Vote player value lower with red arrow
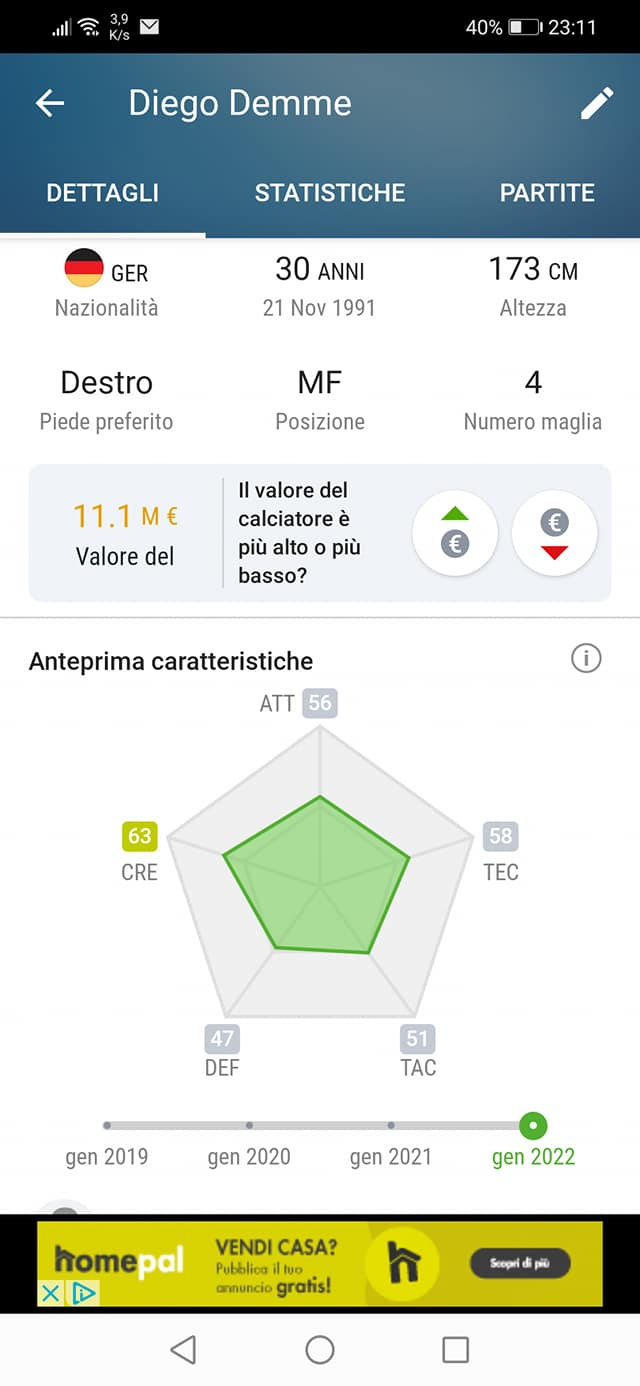This screenshot has height=1386, width=640. pos(554,533)
